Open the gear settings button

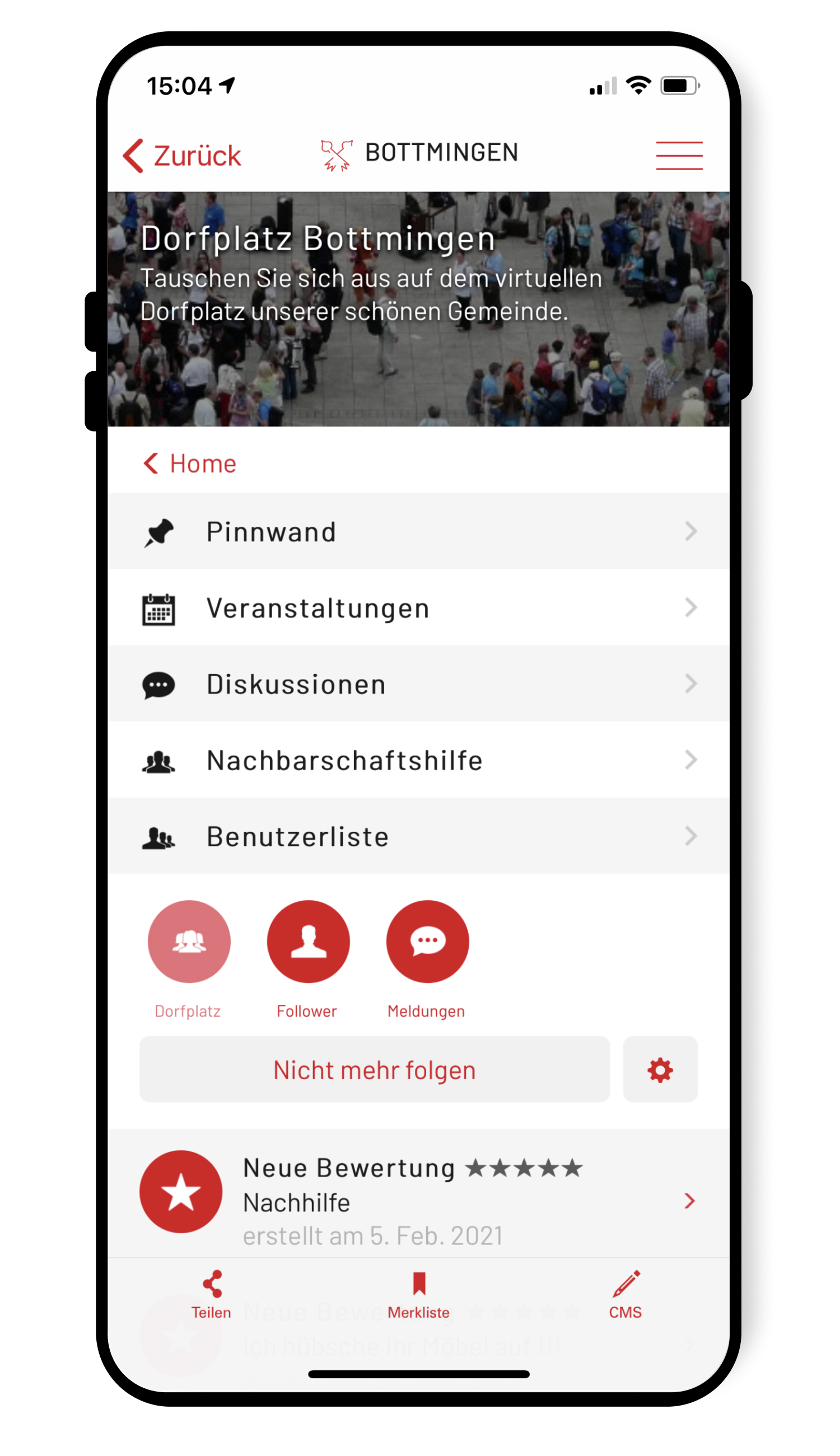click(660, 1070)
